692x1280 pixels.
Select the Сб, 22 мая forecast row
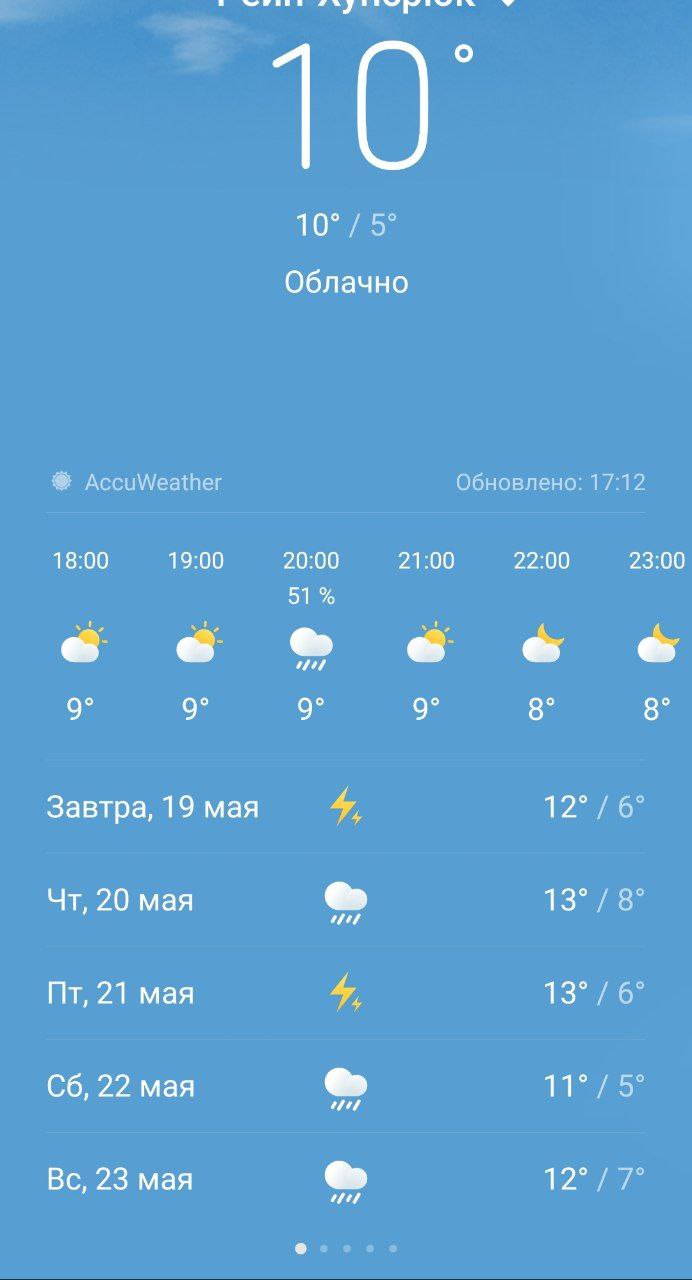point(345,1086)
